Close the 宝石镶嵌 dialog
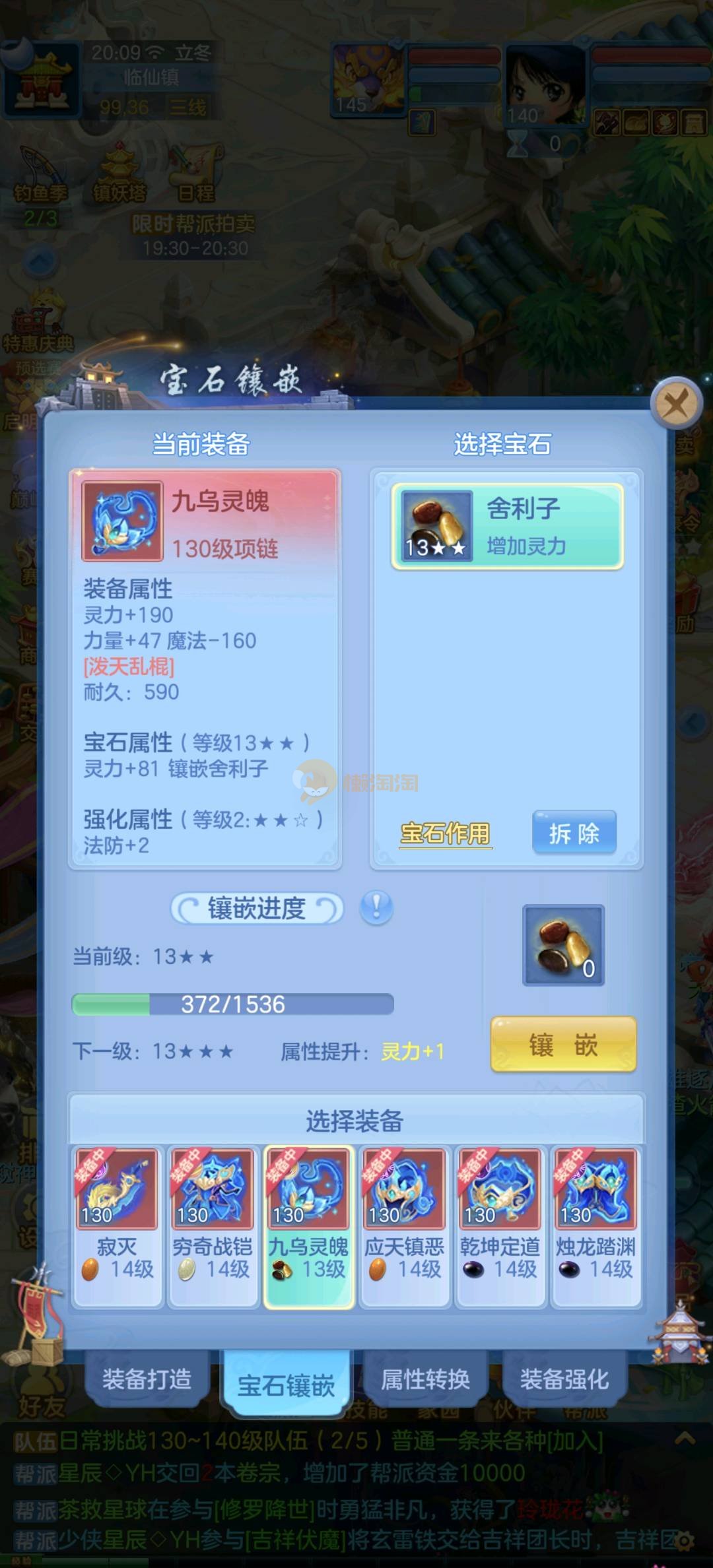 [675, 403]
